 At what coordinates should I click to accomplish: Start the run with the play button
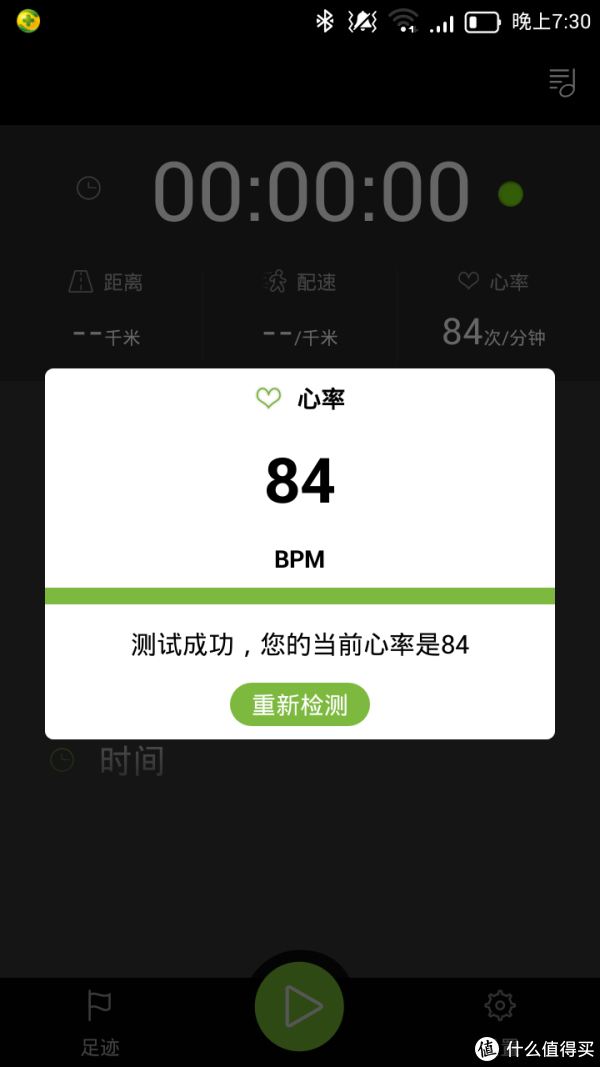pos(299,1006)
